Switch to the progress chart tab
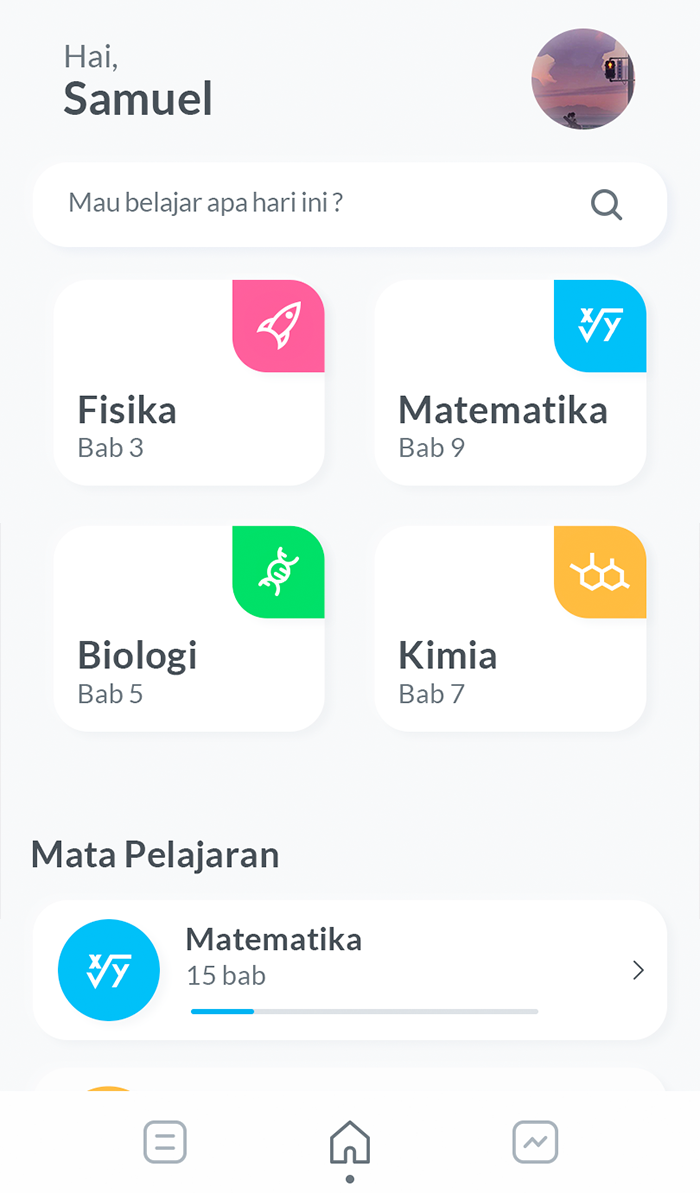Screen dimensions: 700x1193 (536, 1142)
